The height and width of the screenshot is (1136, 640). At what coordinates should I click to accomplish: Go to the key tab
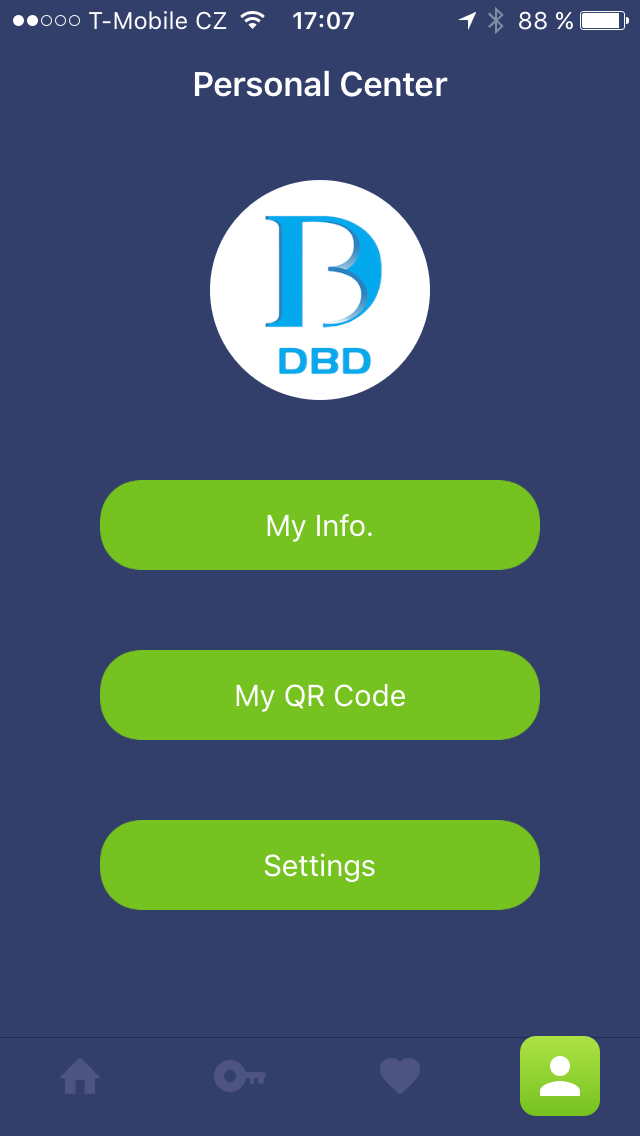tap(240, 1076)
